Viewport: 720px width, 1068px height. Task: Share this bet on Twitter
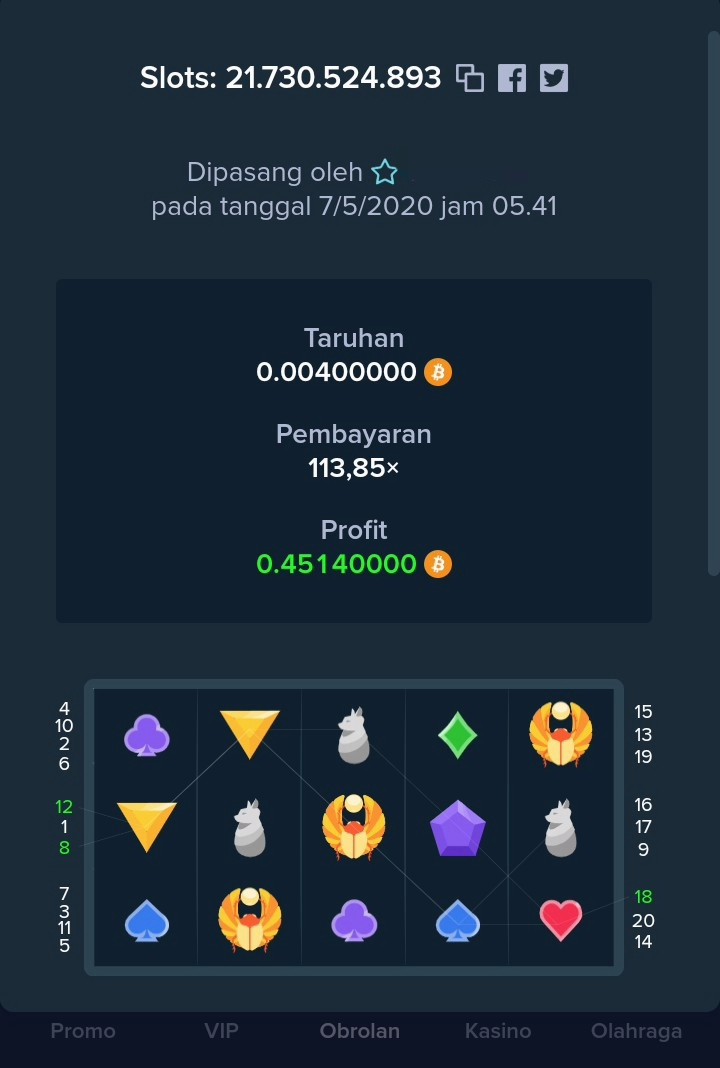tap(554, 78)
